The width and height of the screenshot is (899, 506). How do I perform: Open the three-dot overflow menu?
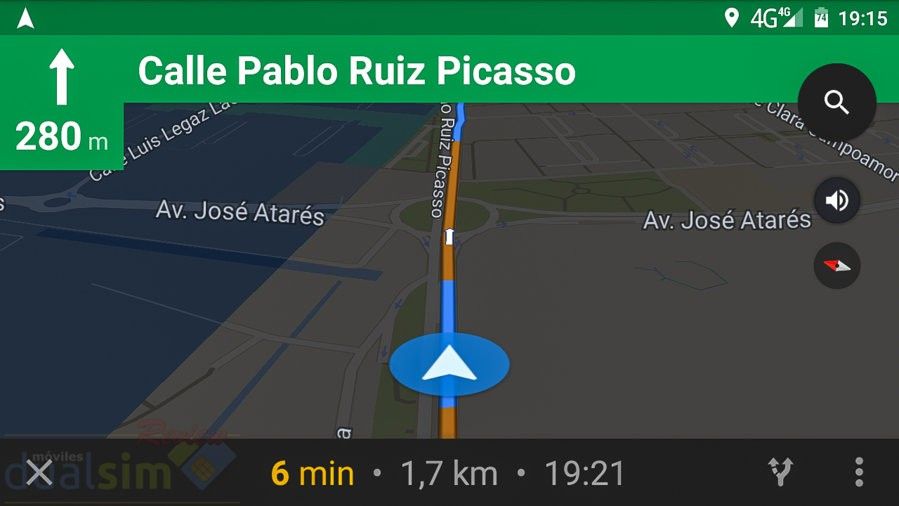click(x=858, y=472)
